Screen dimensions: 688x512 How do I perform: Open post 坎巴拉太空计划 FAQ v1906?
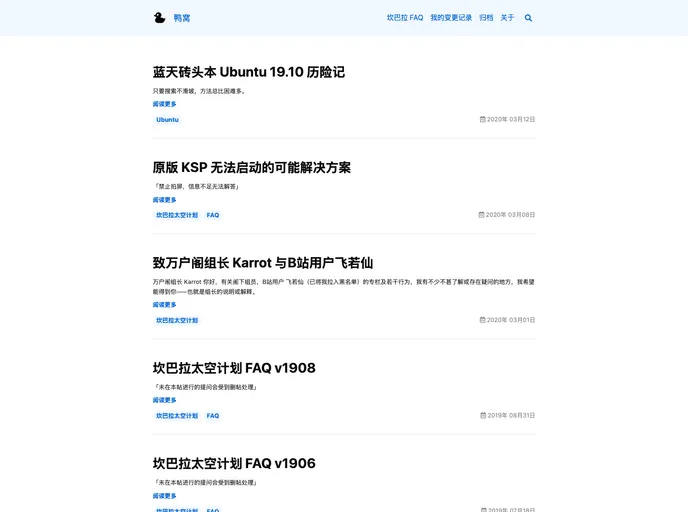[x=233, y=463]
